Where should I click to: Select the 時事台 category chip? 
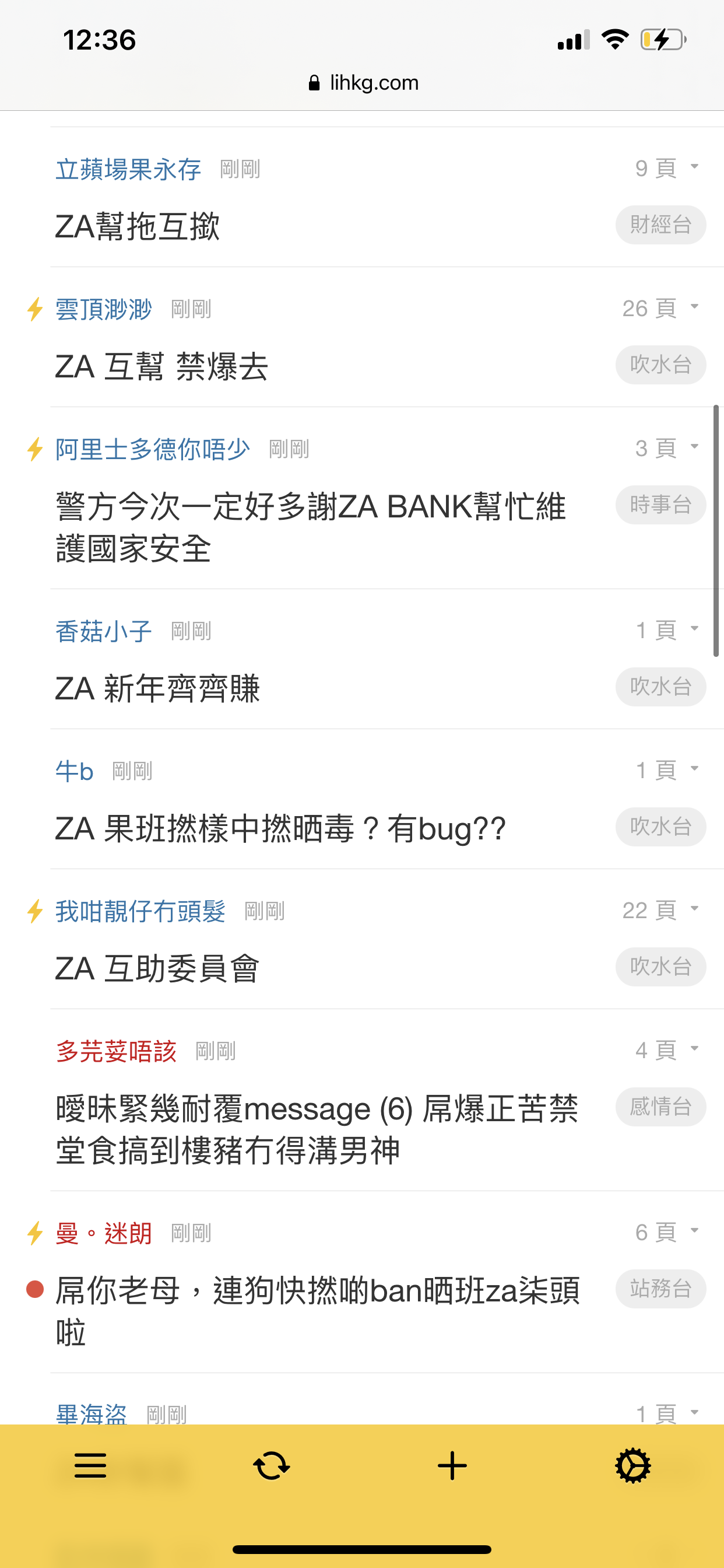tap(660, 505)
